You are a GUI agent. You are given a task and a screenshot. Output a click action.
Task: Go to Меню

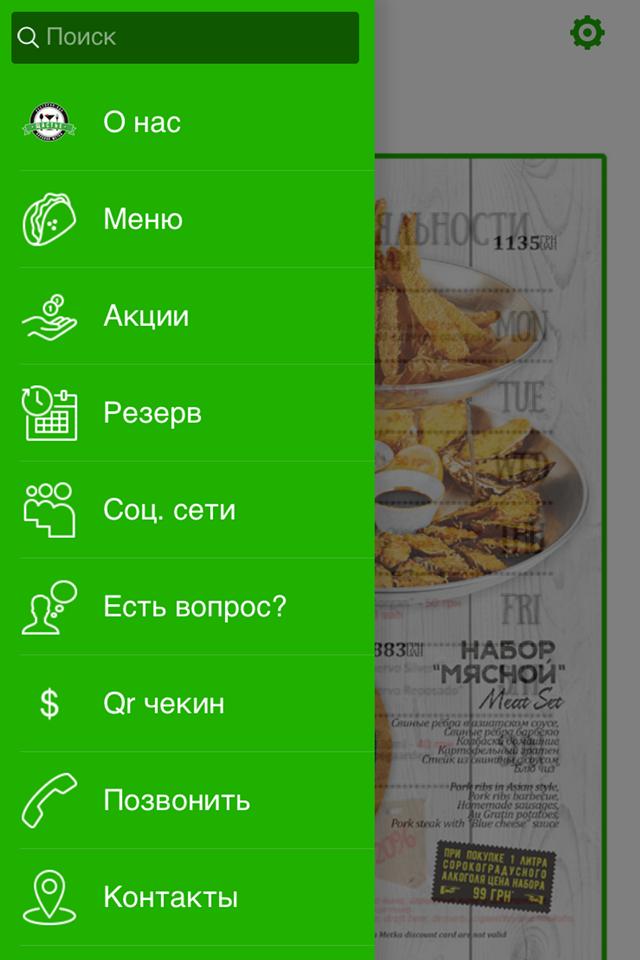click(187, 219)
